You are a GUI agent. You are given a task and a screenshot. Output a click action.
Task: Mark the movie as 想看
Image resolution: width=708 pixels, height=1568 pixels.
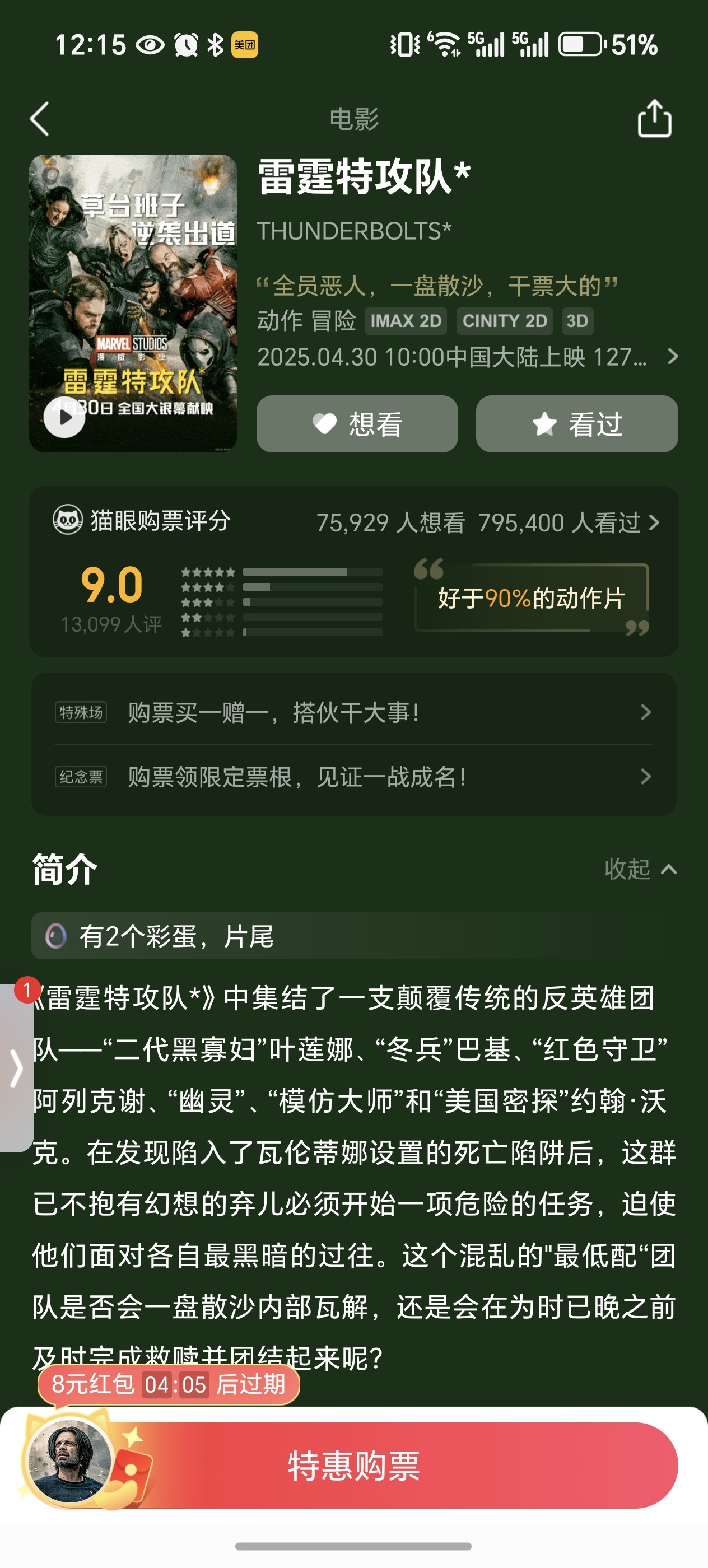coord(357,424)
